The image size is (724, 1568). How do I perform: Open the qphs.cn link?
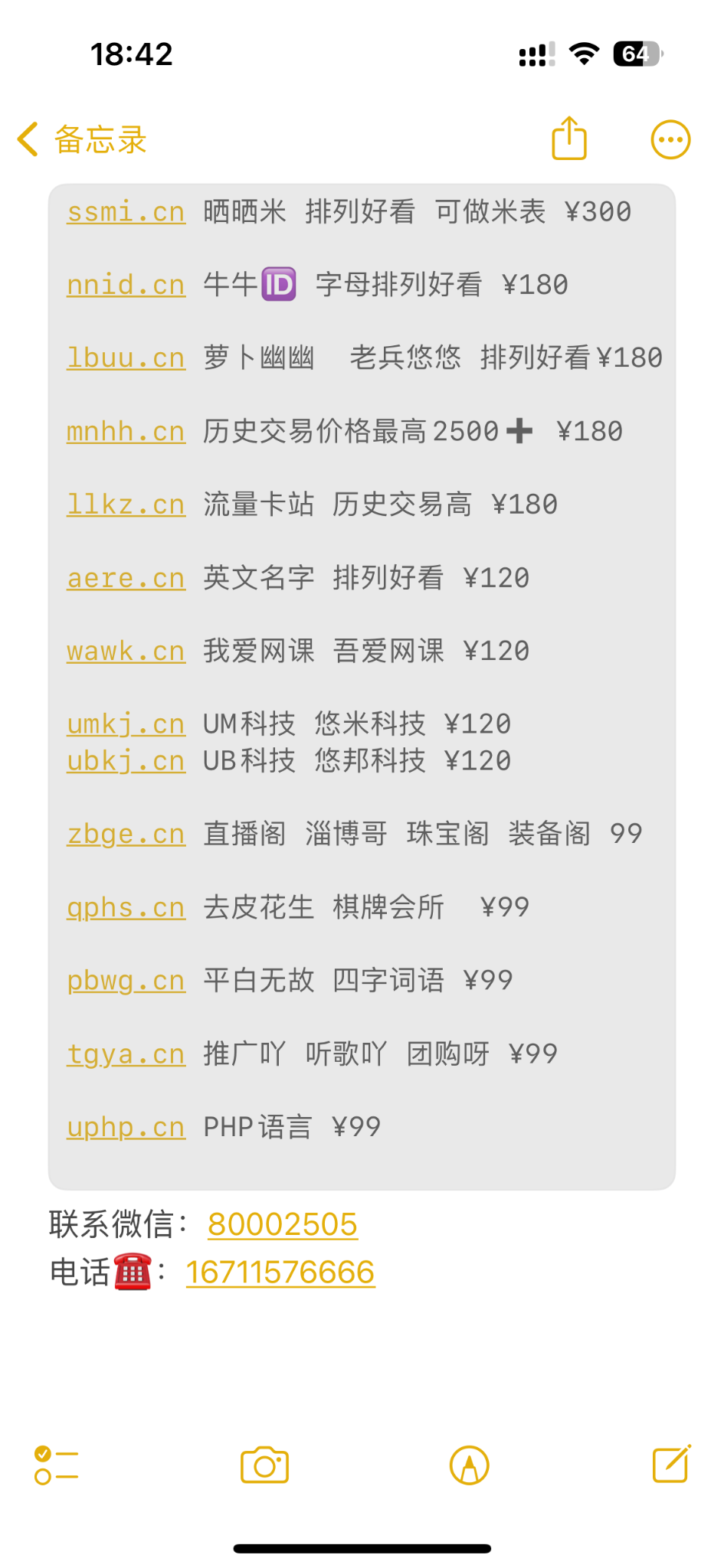[x=126, y=908]
